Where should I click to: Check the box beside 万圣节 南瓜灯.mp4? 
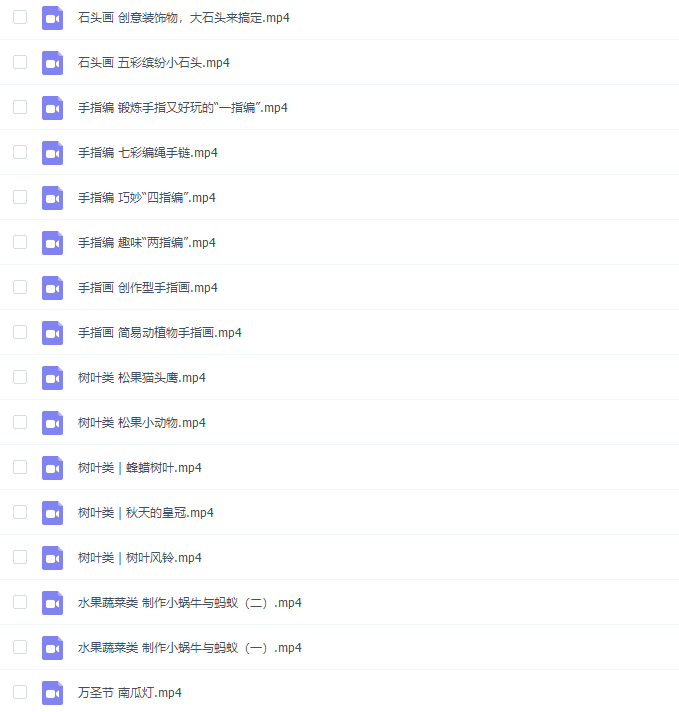[x=20, y=692]
